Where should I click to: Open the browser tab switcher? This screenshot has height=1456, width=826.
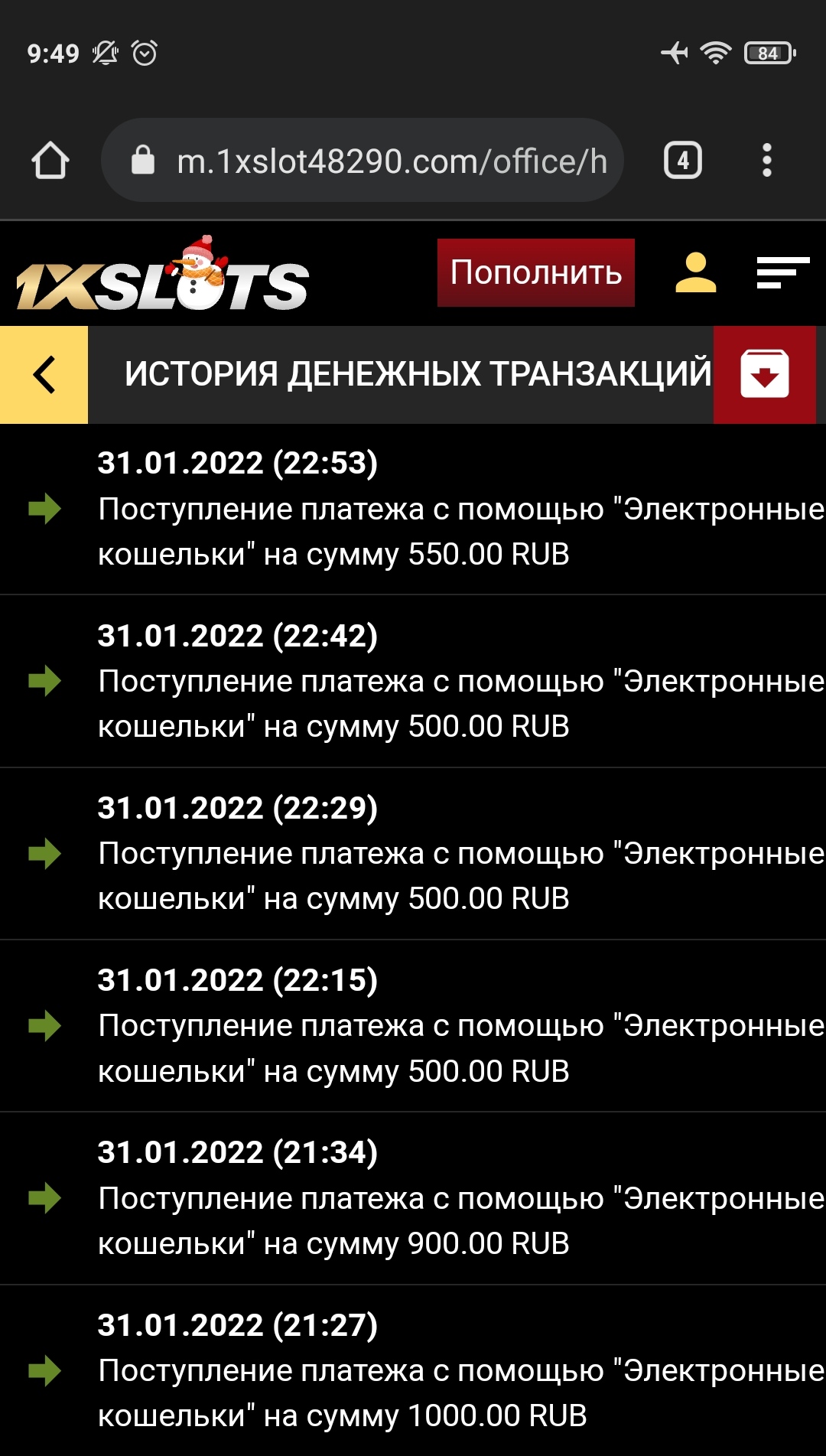682,161
